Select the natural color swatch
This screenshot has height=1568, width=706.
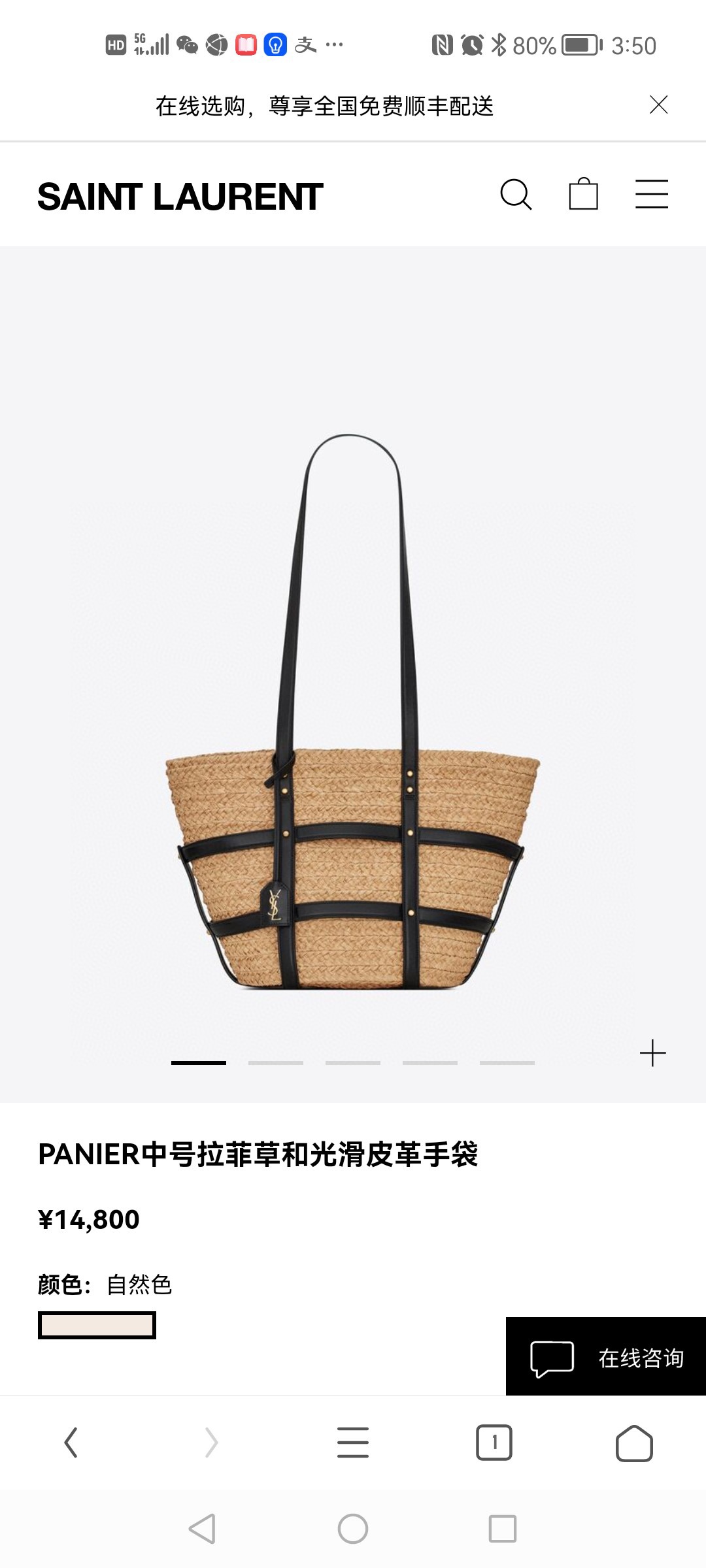click(97, 1326)
